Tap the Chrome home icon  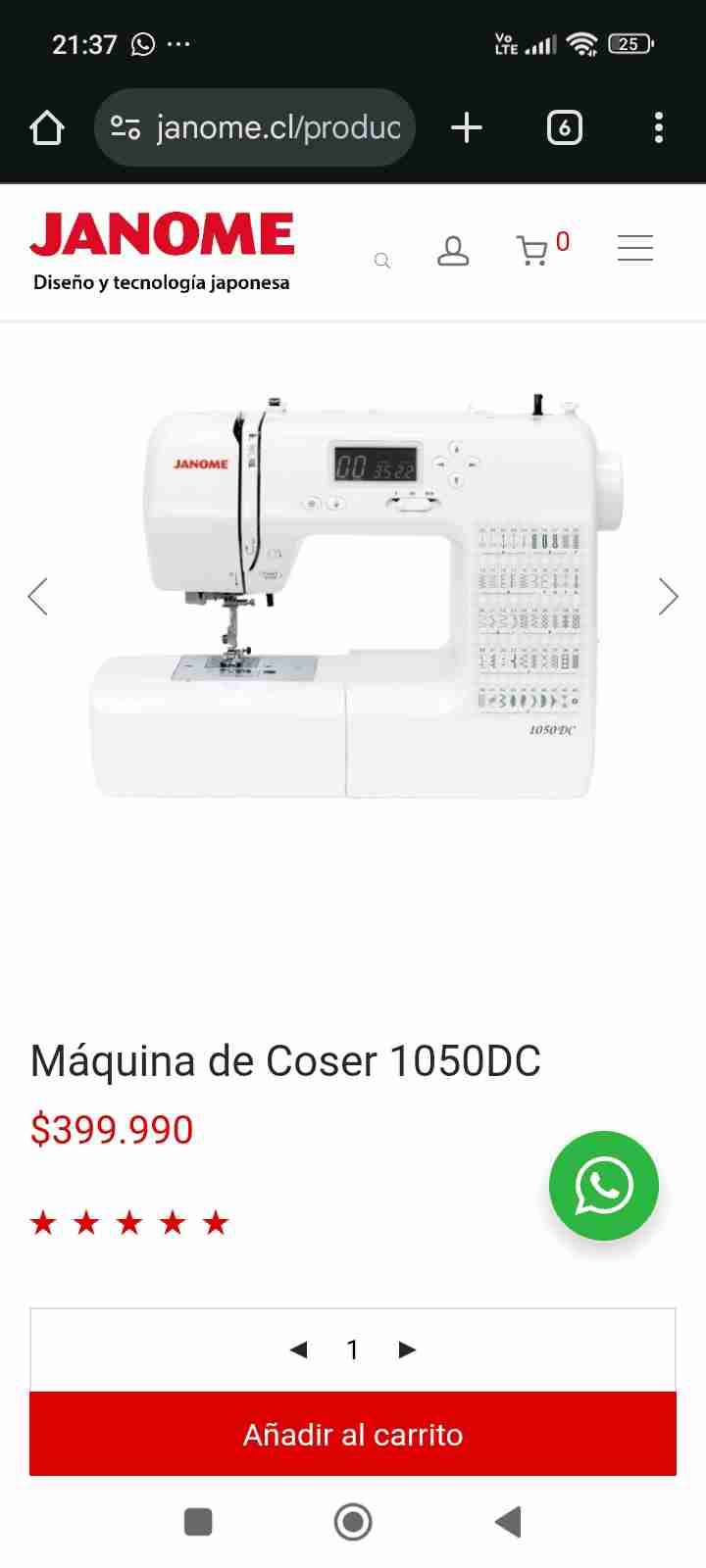pos(46,127)
